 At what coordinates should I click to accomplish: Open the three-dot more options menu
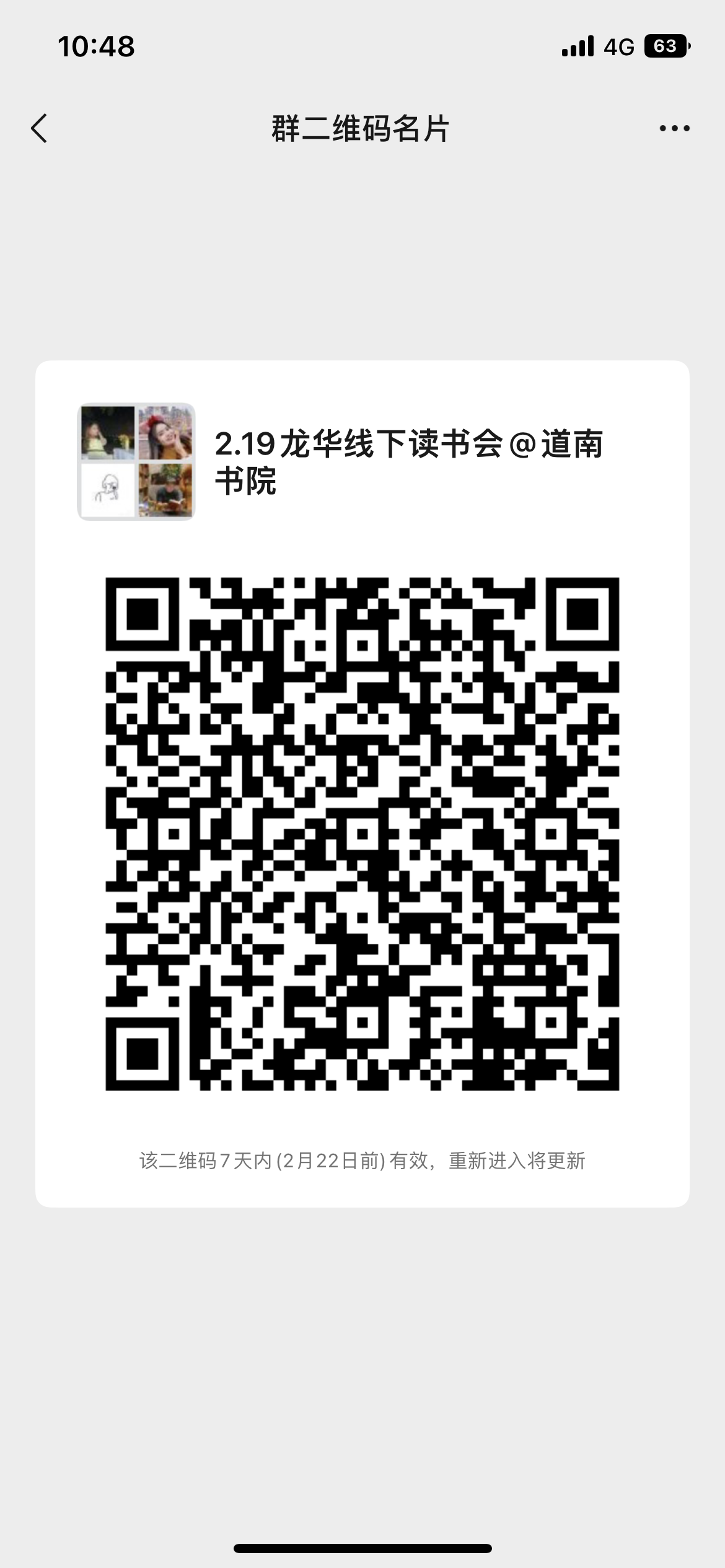pos(674,128)
